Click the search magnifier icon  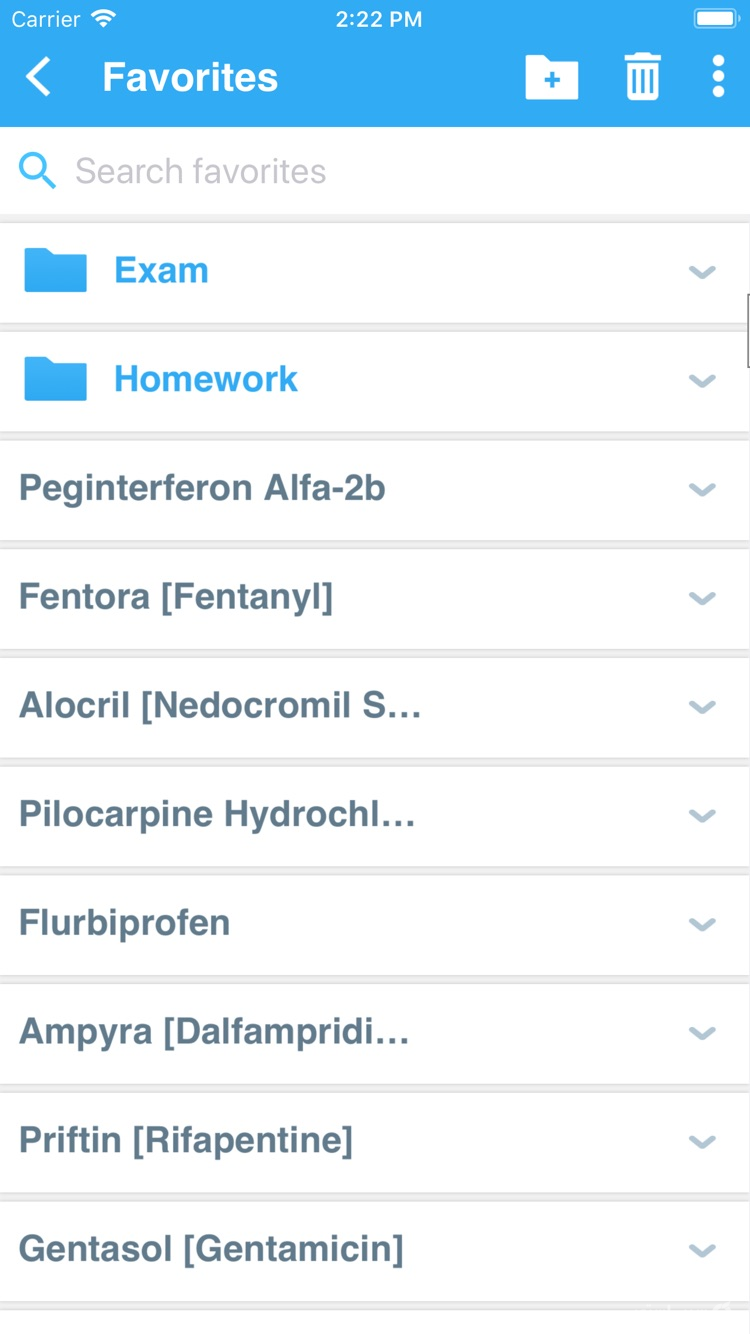pos(37,170)
